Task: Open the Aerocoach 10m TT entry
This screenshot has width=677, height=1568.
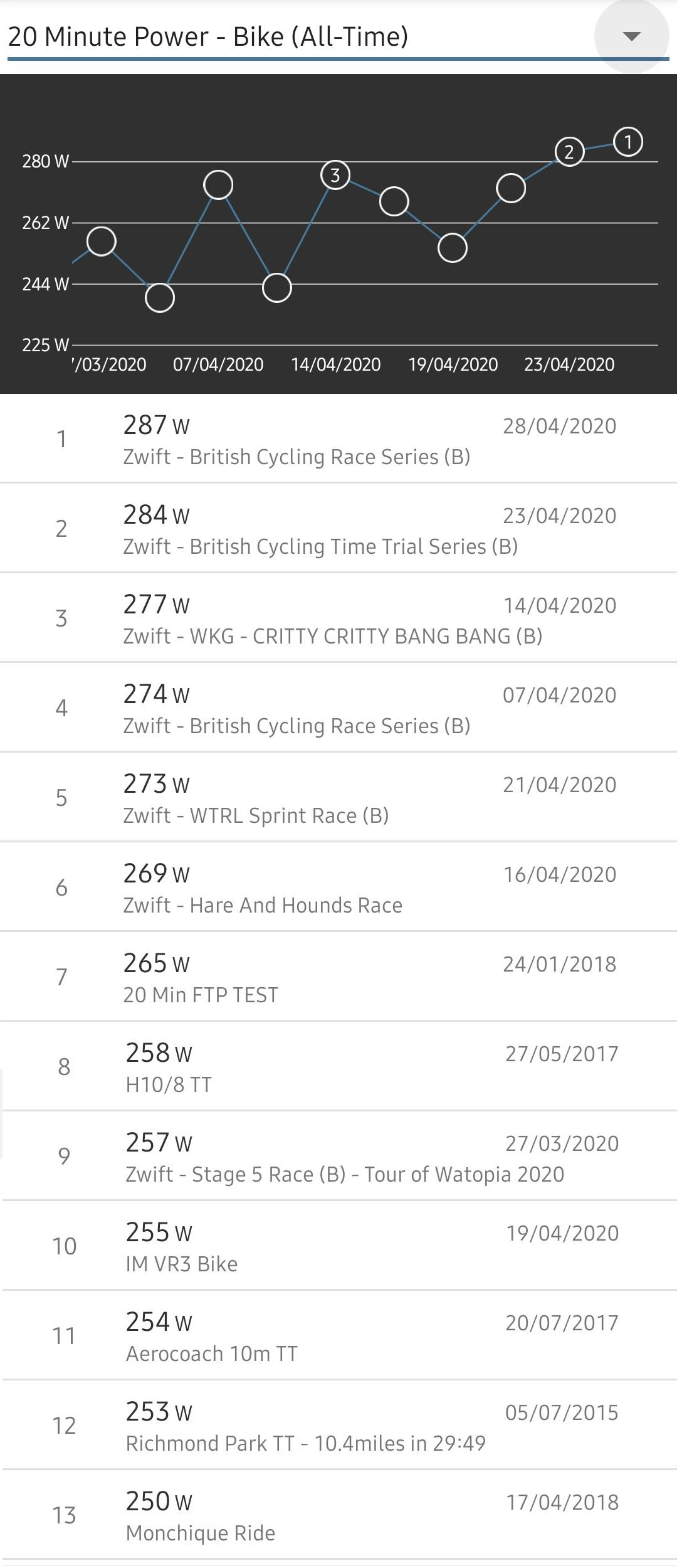Action: pos(338,1336)
